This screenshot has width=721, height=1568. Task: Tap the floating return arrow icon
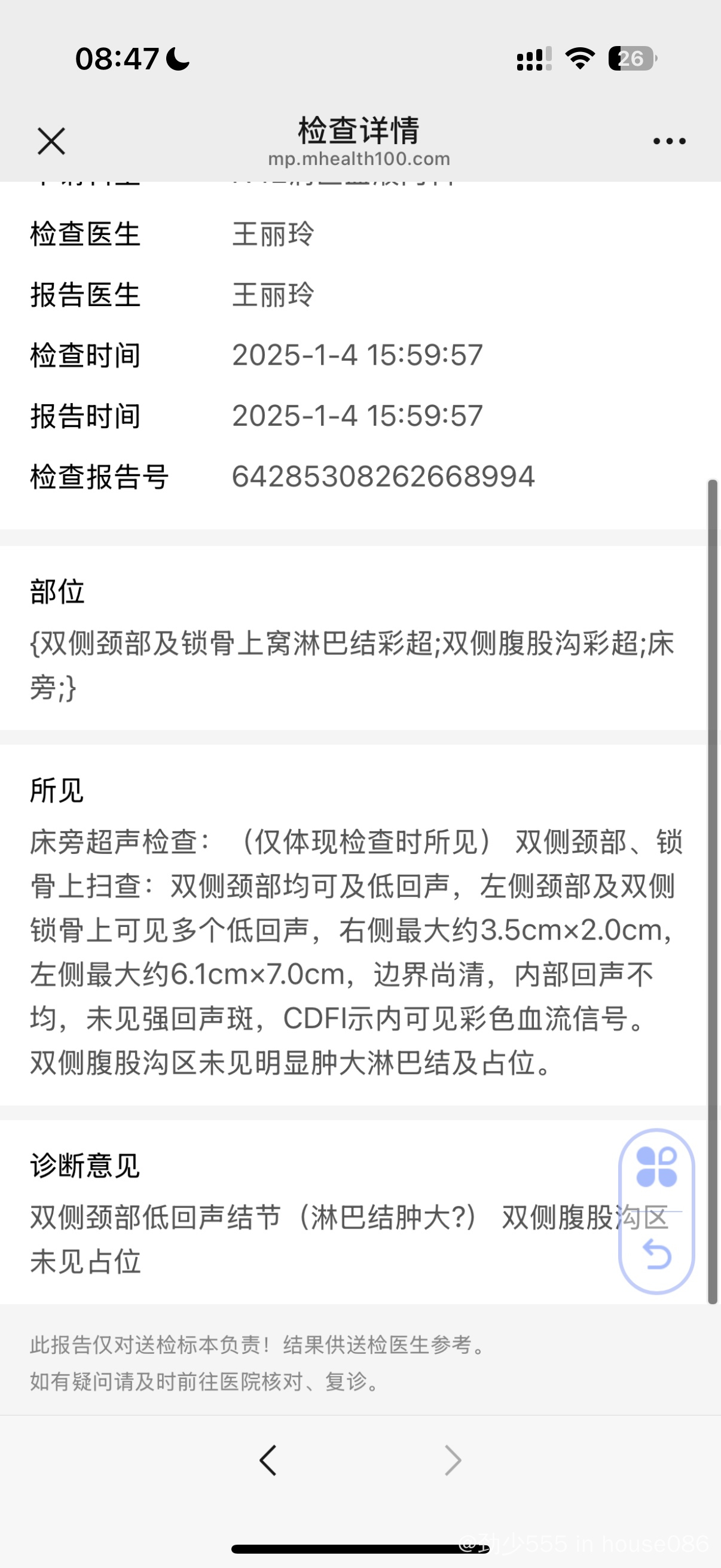(656, 1254)
